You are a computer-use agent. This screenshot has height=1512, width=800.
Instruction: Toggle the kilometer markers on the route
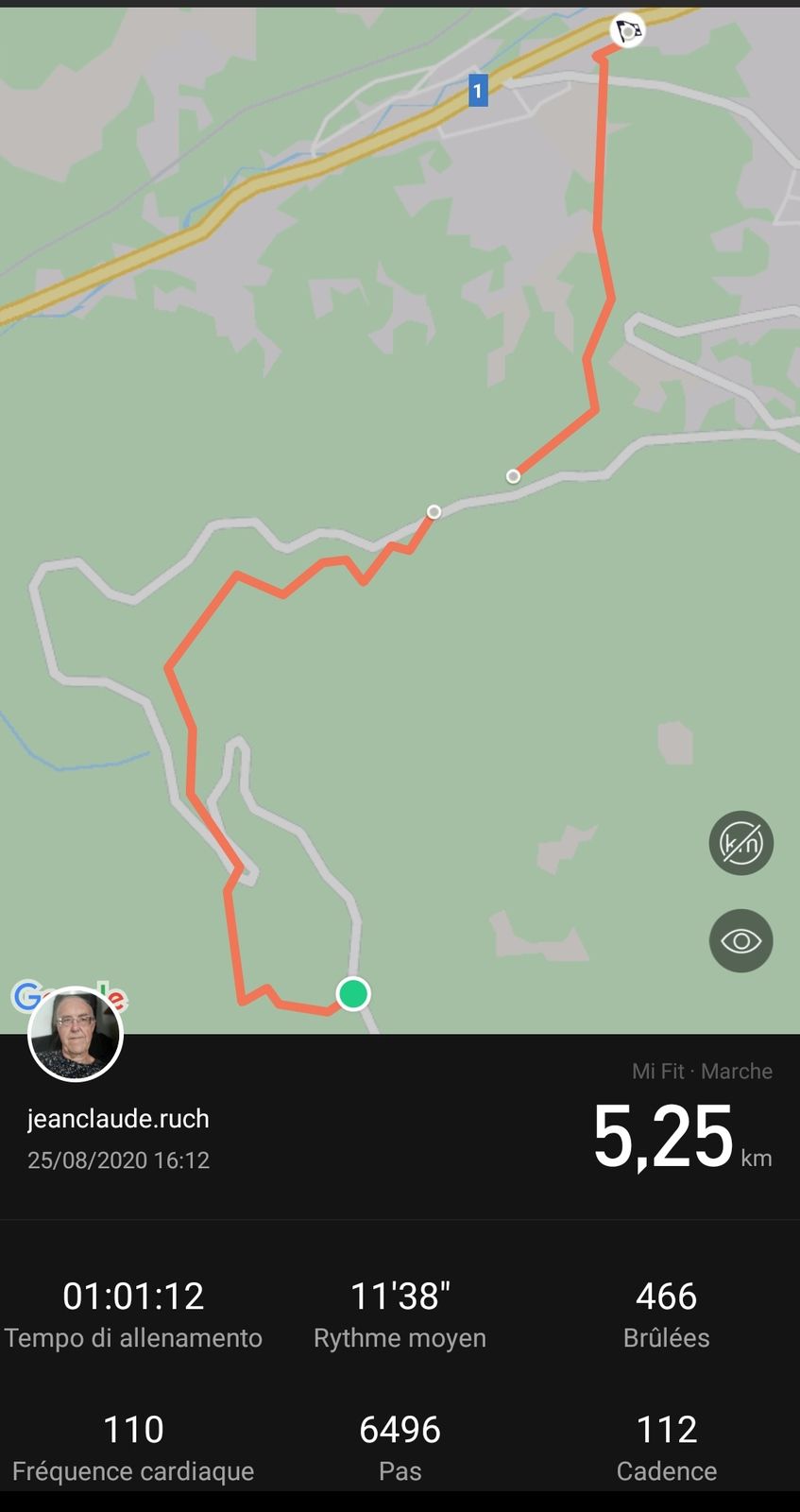(740, 843)
